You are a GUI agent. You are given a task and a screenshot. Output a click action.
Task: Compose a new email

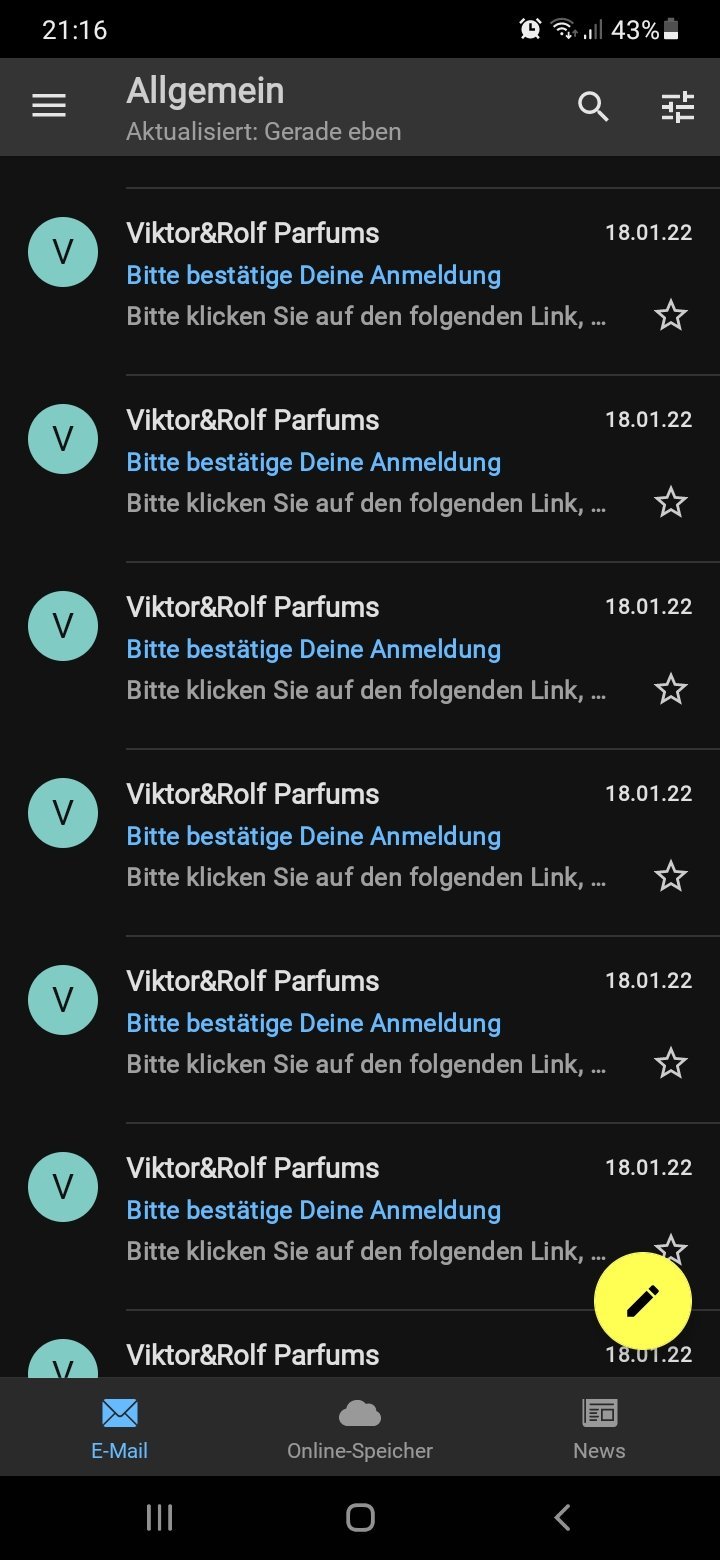643,1301
